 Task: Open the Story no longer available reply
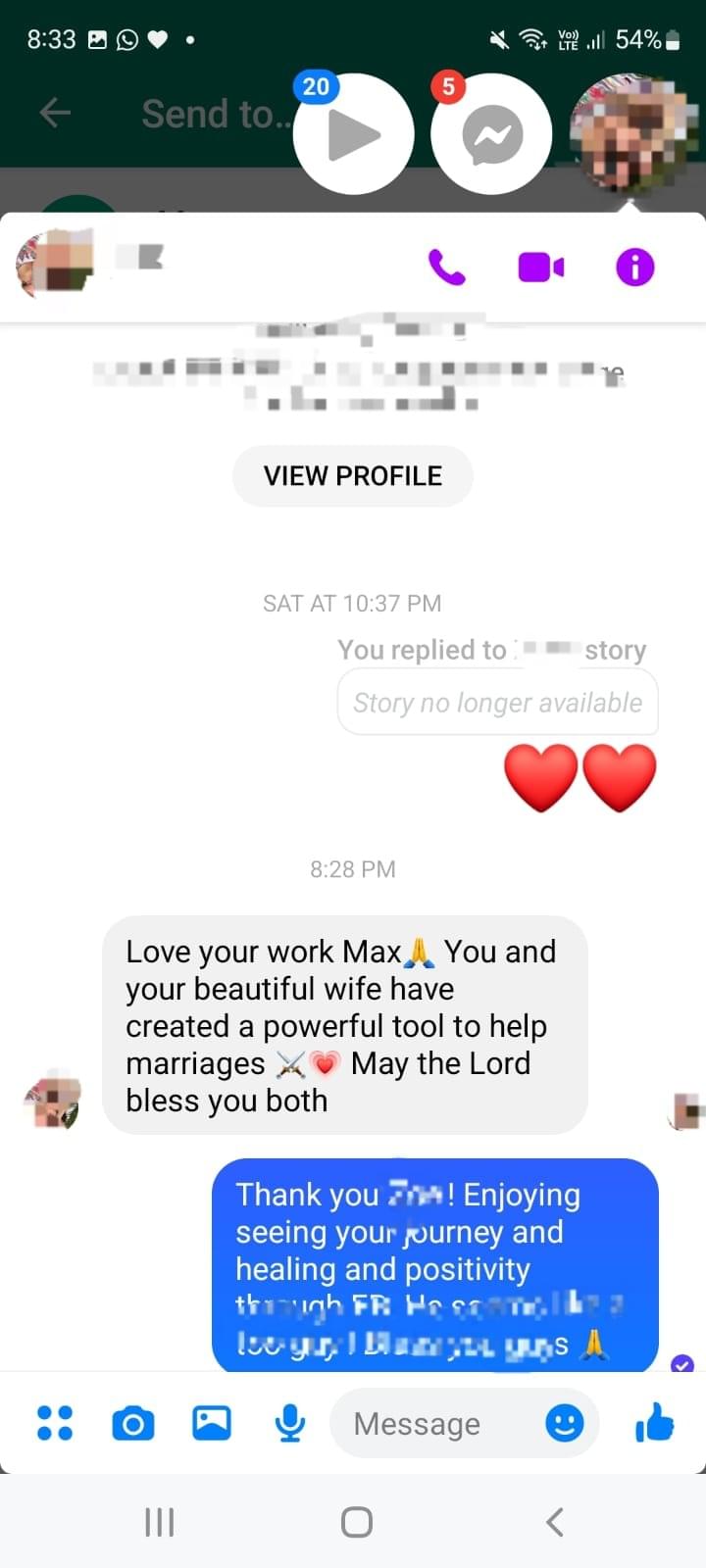497,703
